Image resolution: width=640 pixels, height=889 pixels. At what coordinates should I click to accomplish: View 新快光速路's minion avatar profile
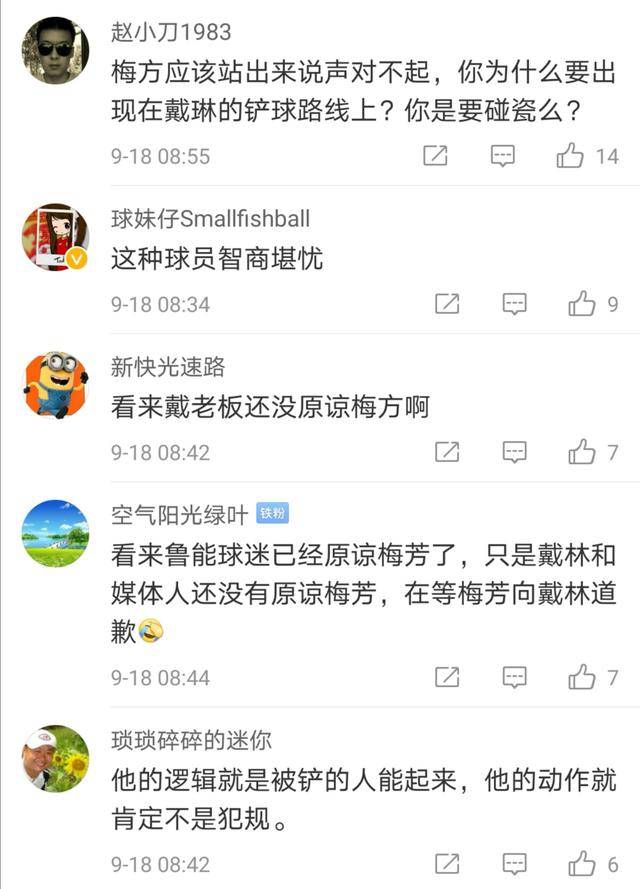tap(56, 385)
